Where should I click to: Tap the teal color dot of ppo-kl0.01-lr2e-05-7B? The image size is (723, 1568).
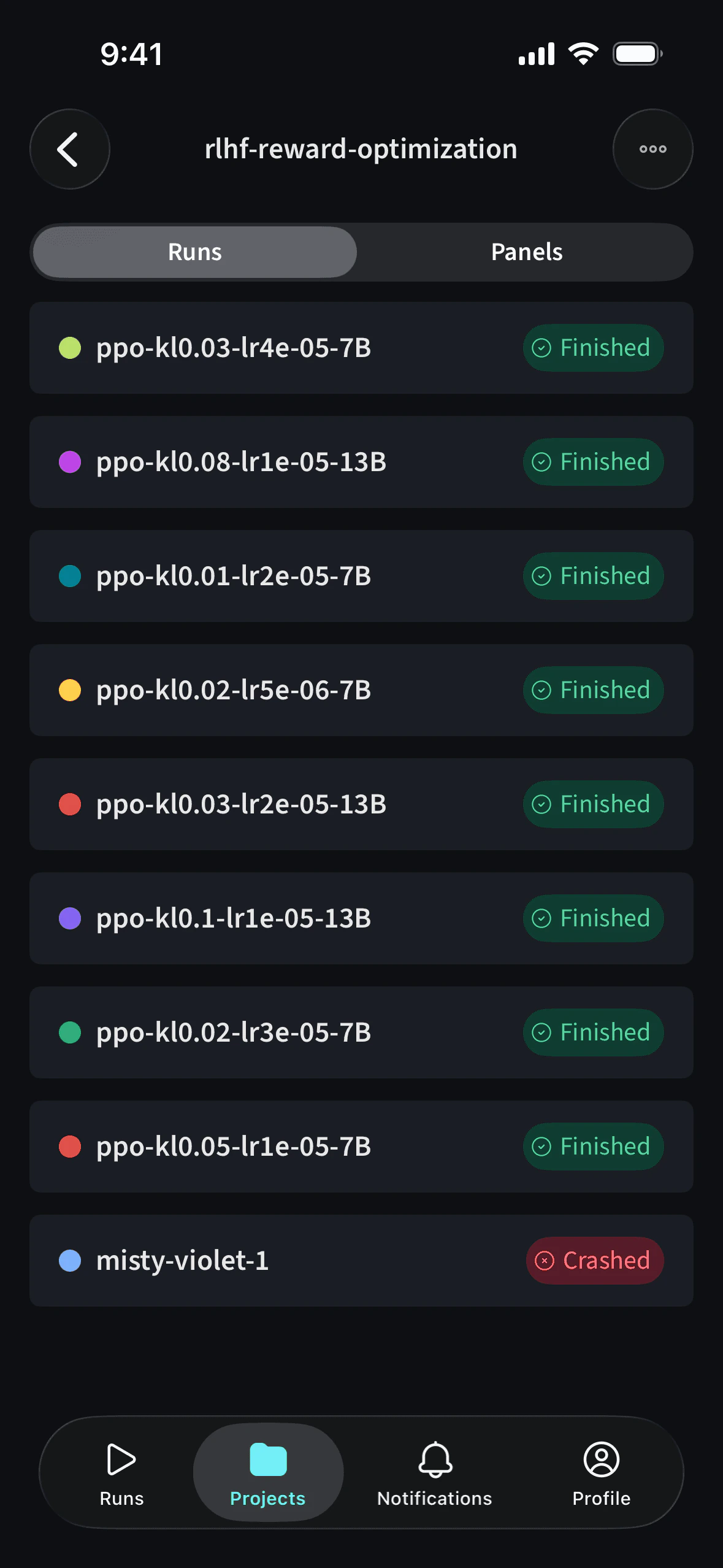[70, 576]
